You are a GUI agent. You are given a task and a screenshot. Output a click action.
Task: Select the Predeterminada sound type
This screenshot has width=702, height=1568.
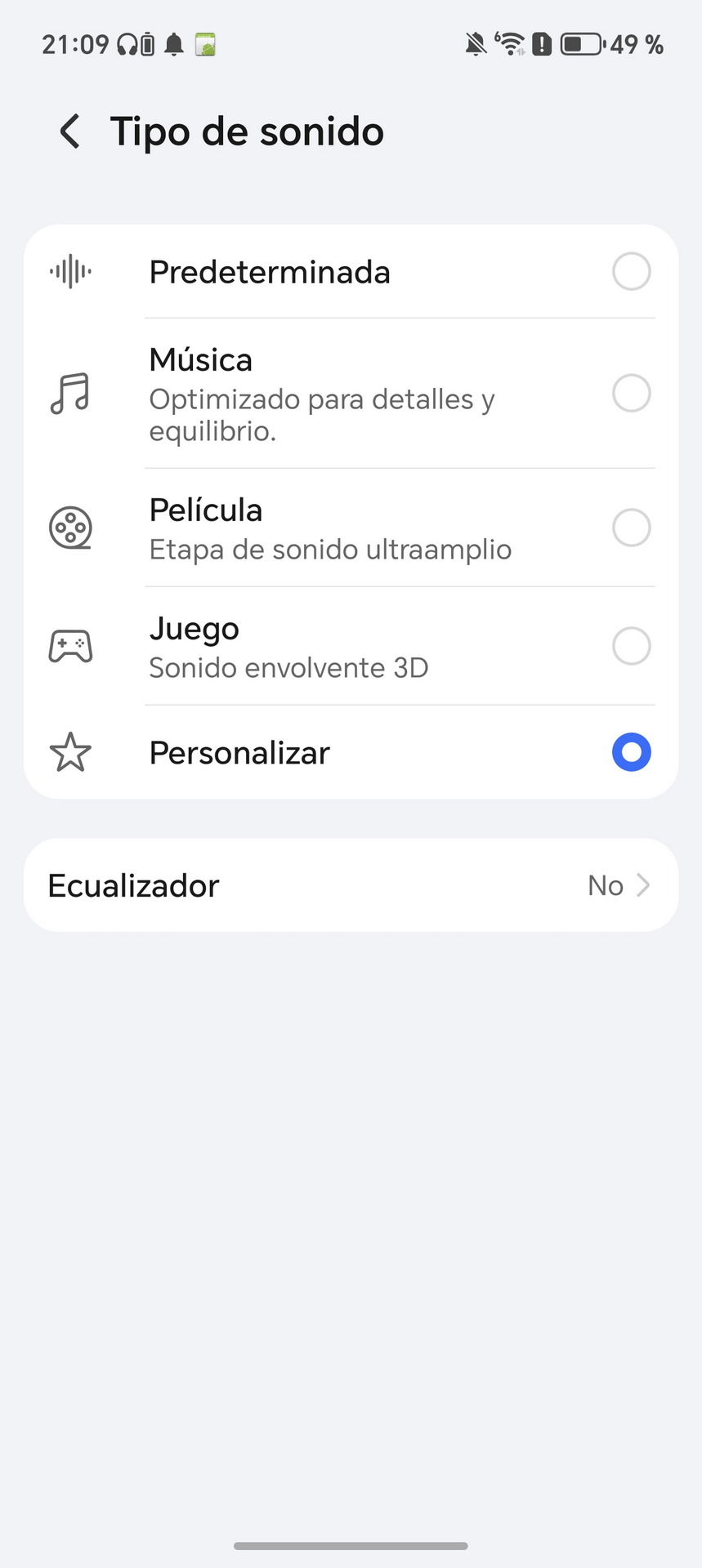coord(631,272)
